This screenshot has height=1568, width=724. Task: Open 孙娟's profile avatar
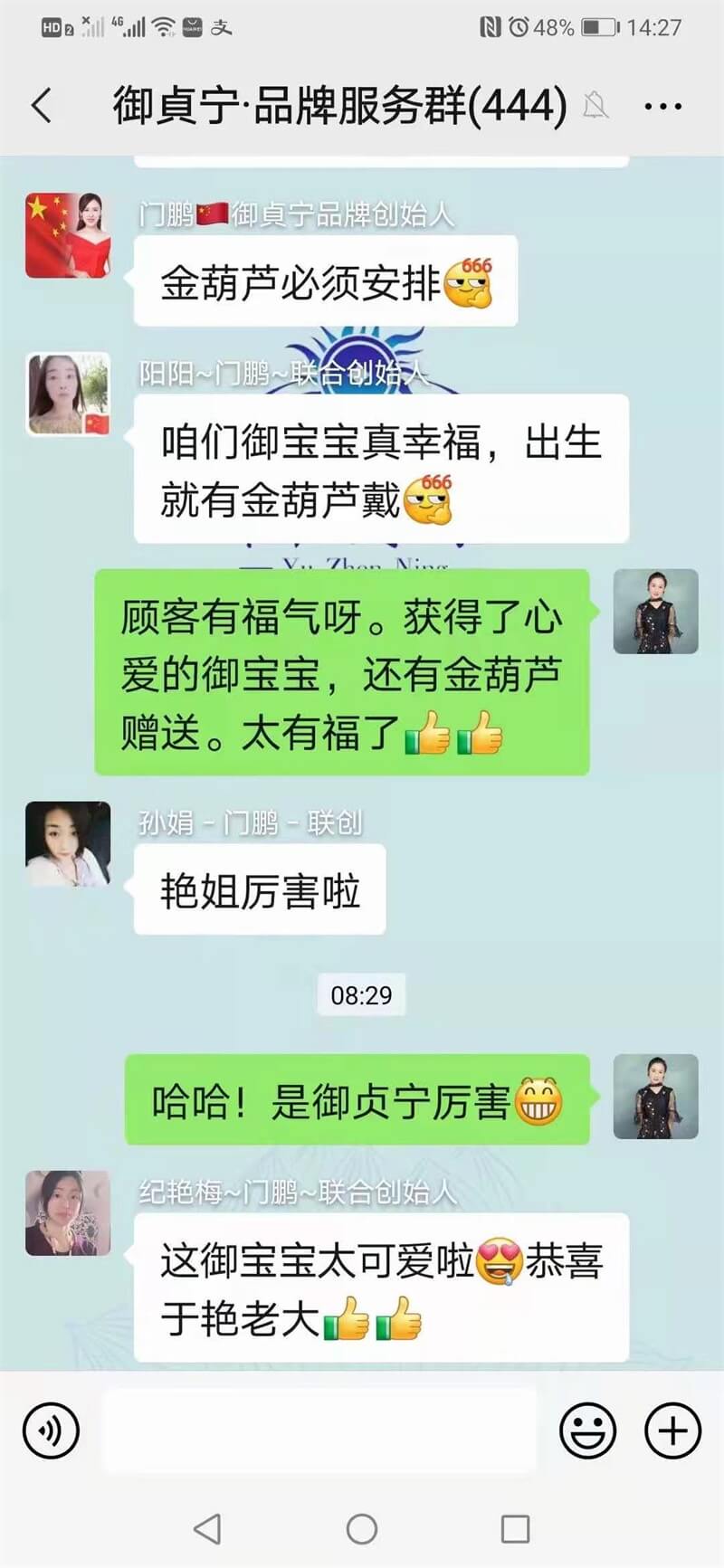(x=68, y=843)
